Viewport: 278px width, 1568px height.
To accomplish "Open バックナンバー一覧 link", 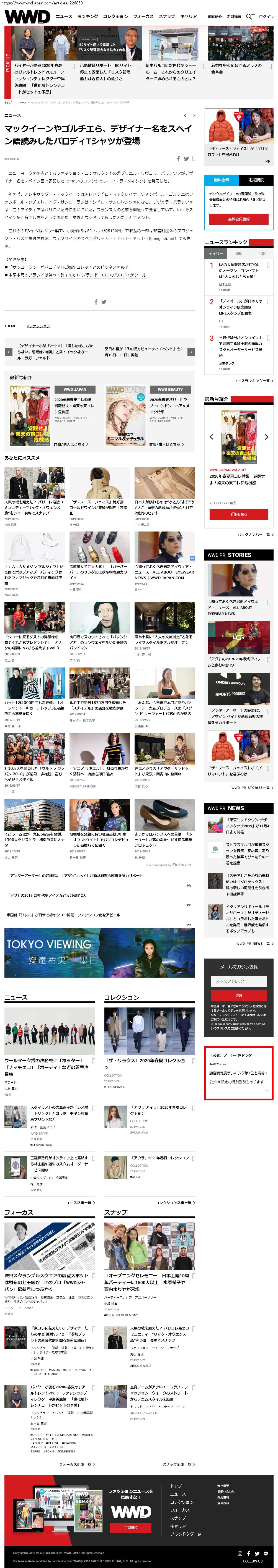I will click(x=255, y=535).
